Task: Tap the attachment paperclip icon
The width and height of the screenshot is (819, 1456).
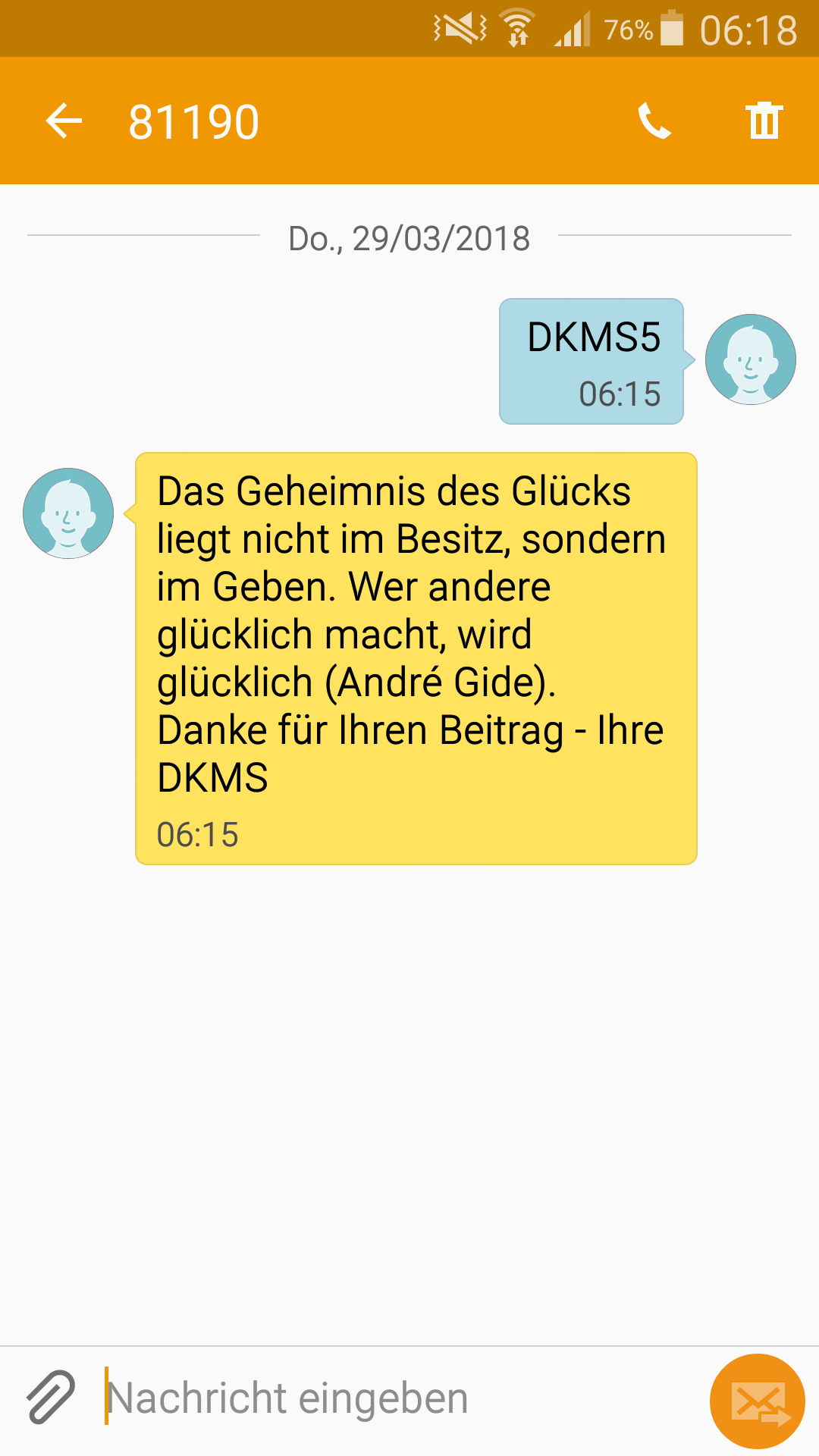Action: click(x=51, y=1397)
